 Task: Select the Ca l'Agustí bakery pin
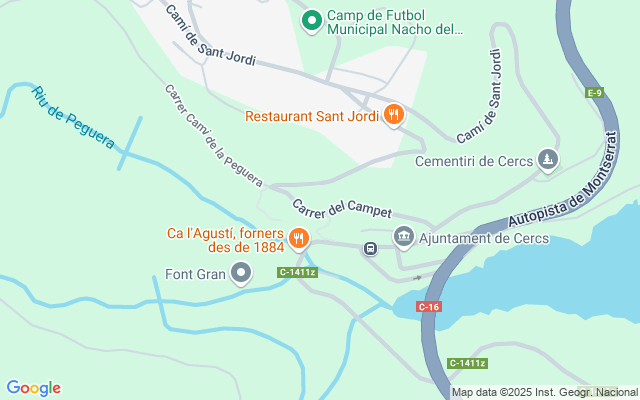pos(298,238)
